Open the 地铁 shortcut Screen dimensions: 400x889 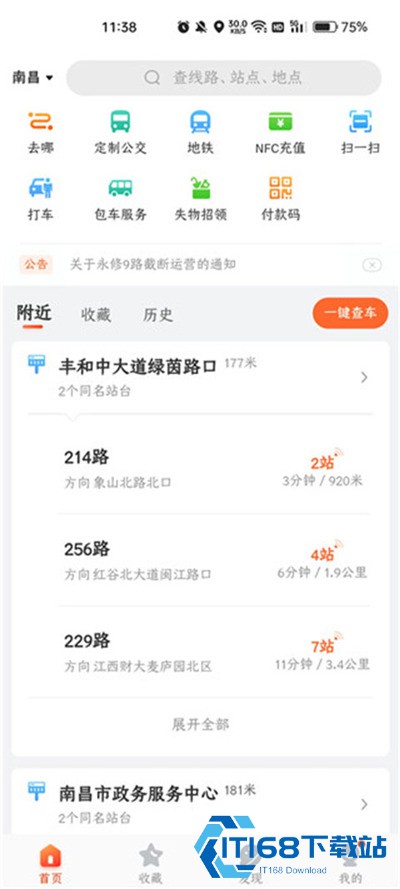[x=200, y=133]
